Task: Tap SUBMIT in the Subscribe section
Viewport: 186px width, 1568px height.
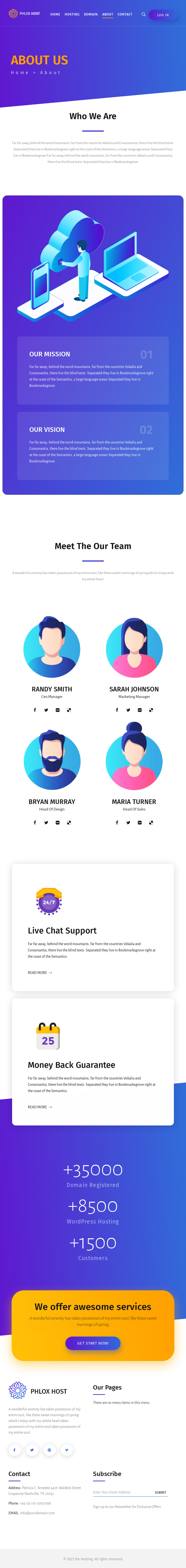Action: coord(160,1492)
